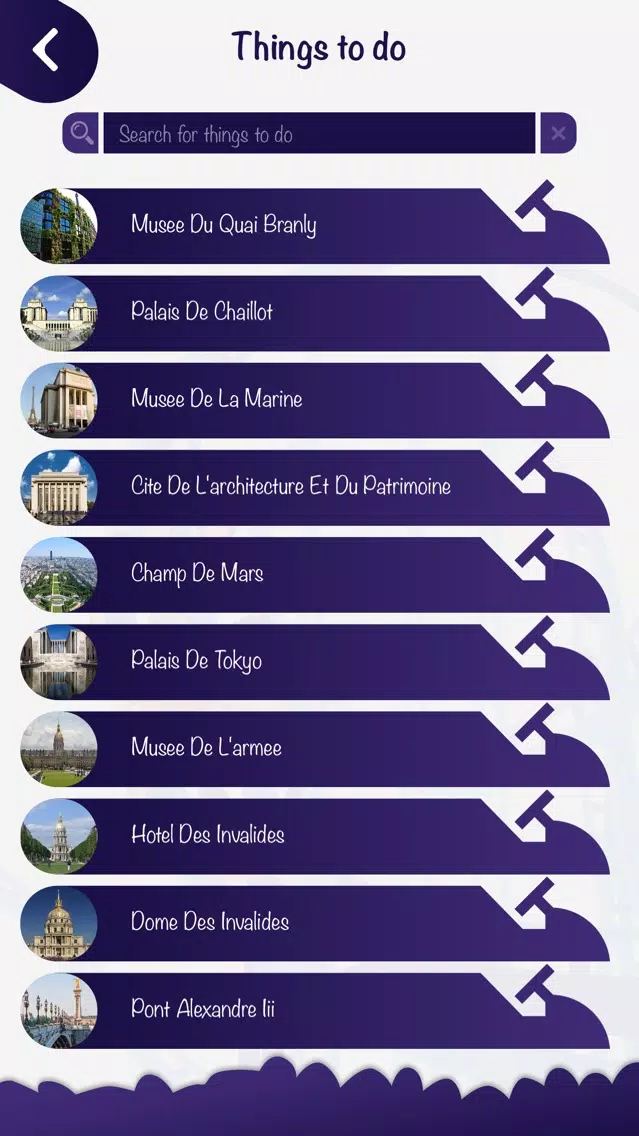Go back using the top-left arrow
This screenshot has width=639, height=1136.
pos(46,49)
